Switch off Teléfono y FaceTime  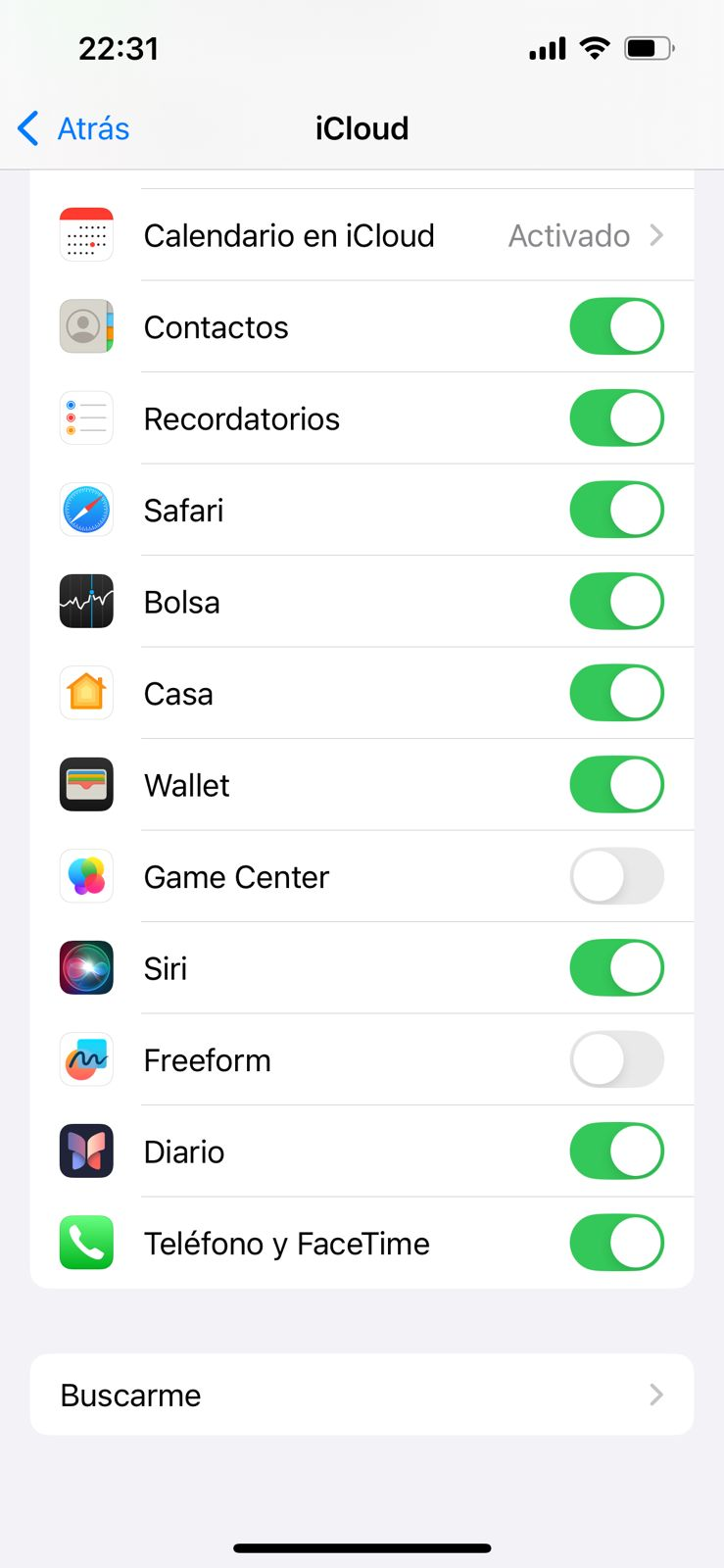tap(616, 1244)
